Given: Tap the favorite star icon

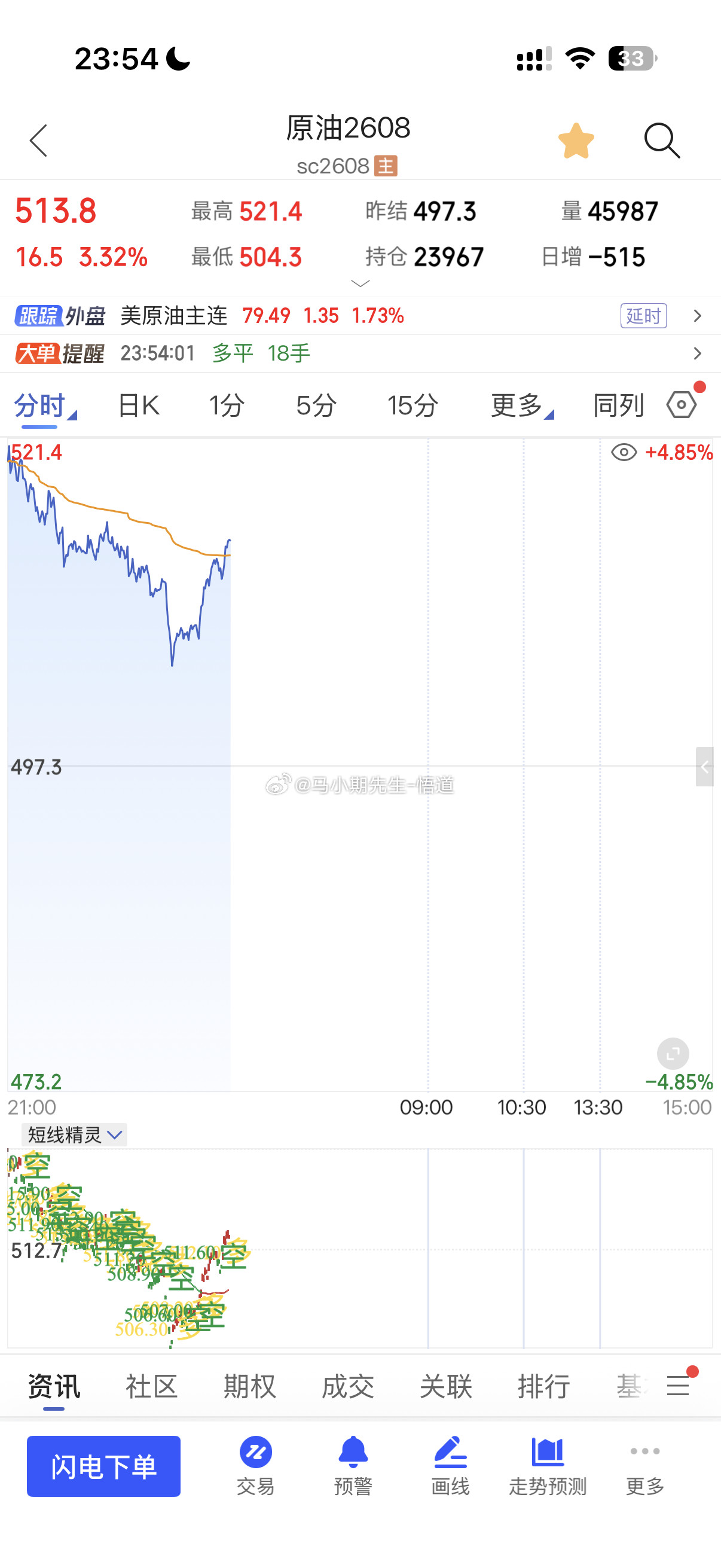Looking at the screenshot, I should coord(576,141).
